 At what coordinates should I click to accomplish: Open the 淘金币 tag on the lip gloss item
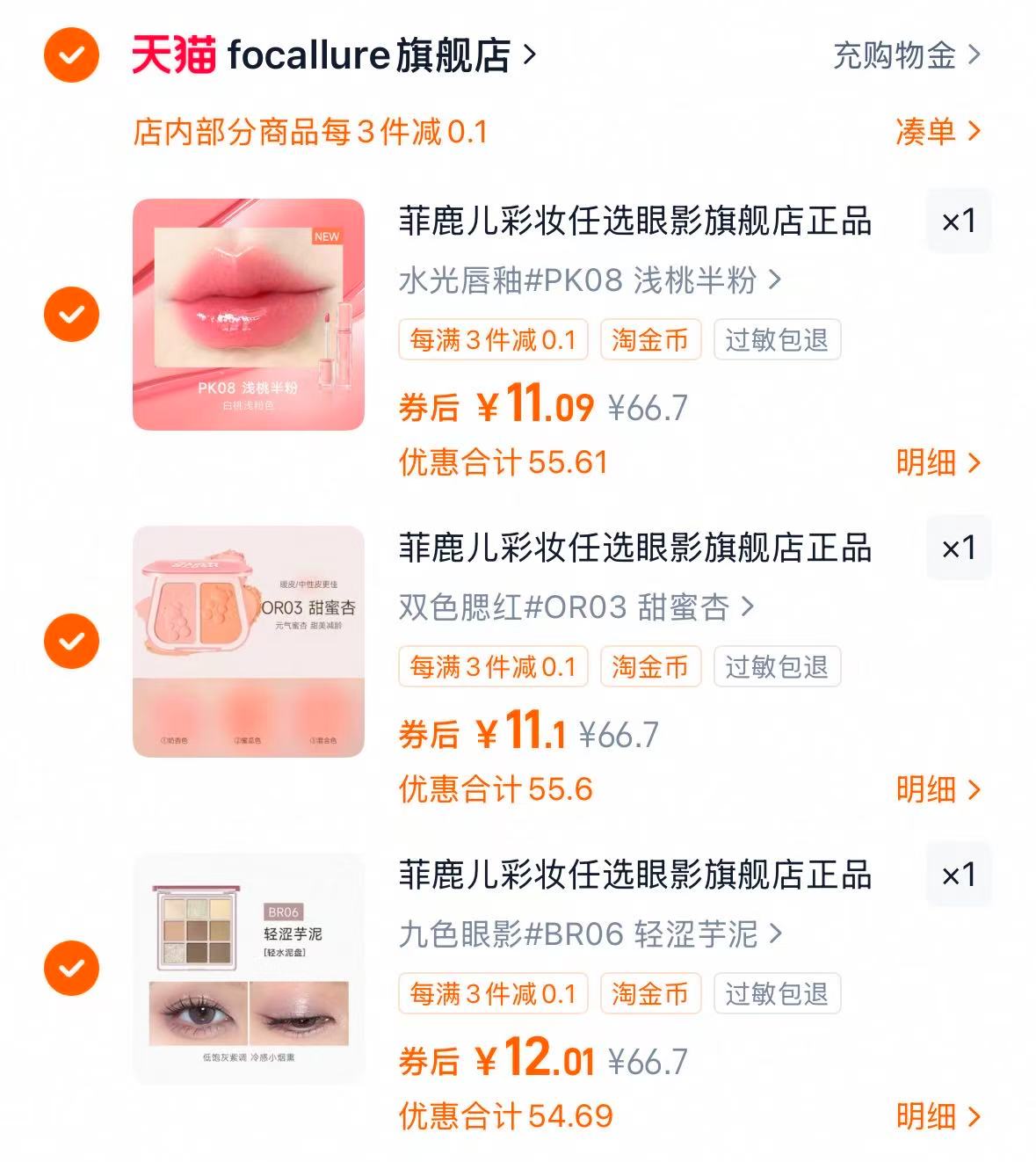point(649,340)
